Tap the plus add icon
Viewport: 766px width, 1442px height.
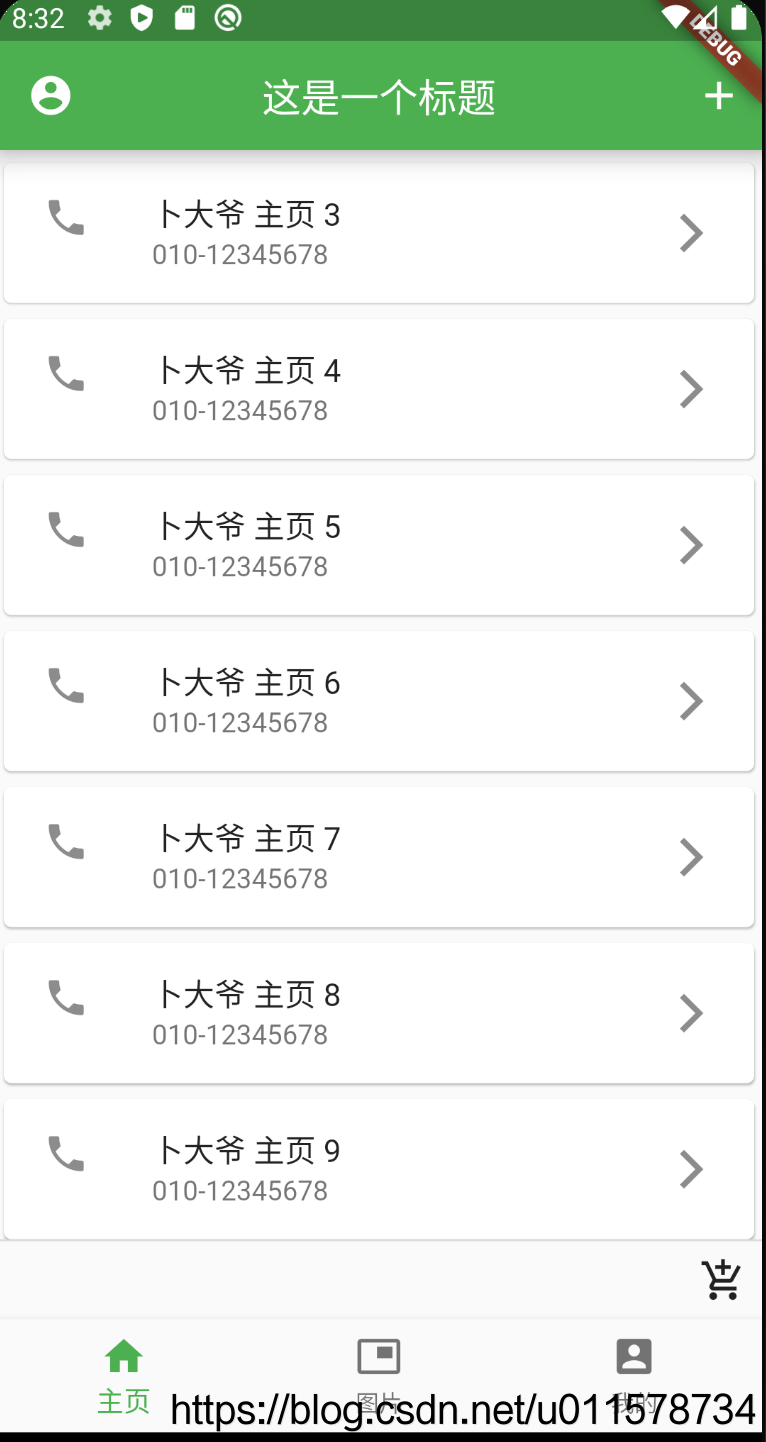click(x=719, y=96)
